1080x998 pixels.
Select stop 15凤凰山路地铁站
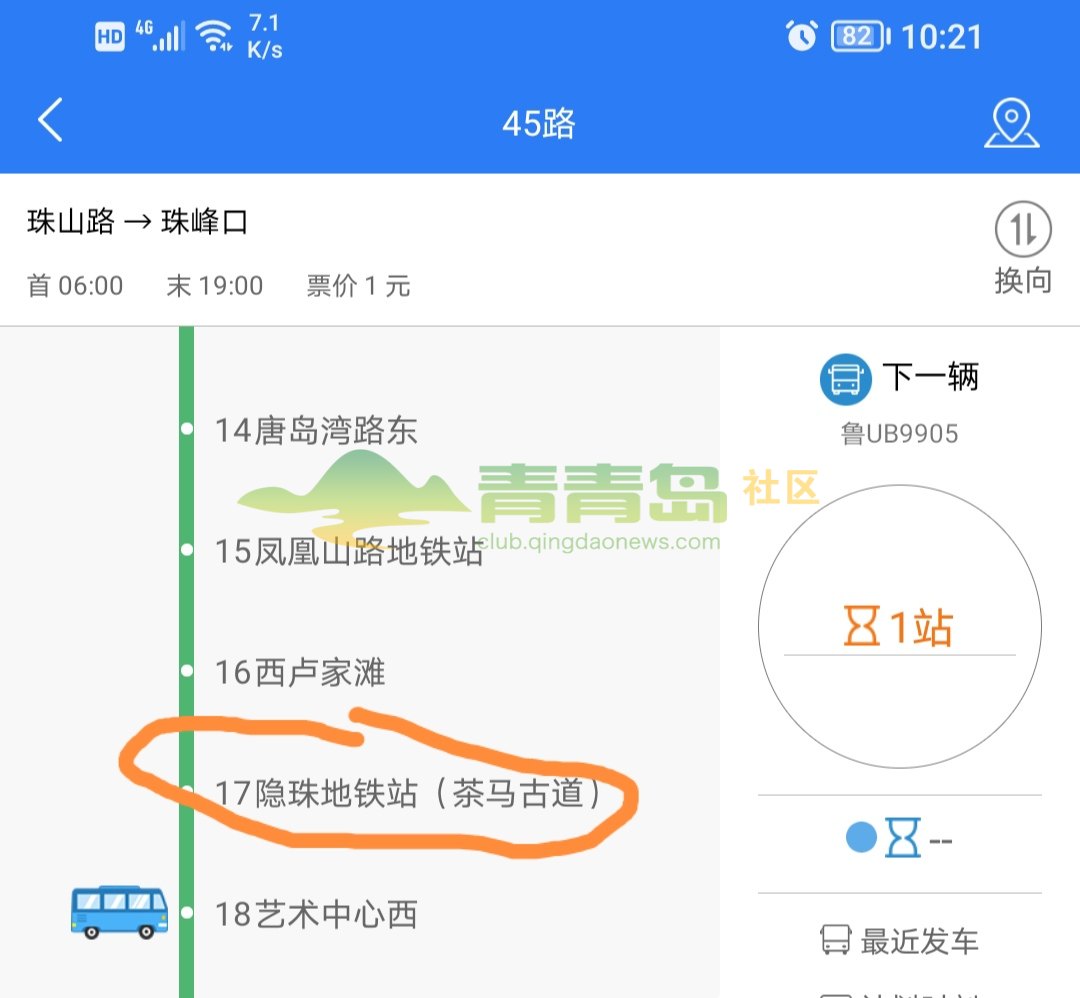point(349,551)
